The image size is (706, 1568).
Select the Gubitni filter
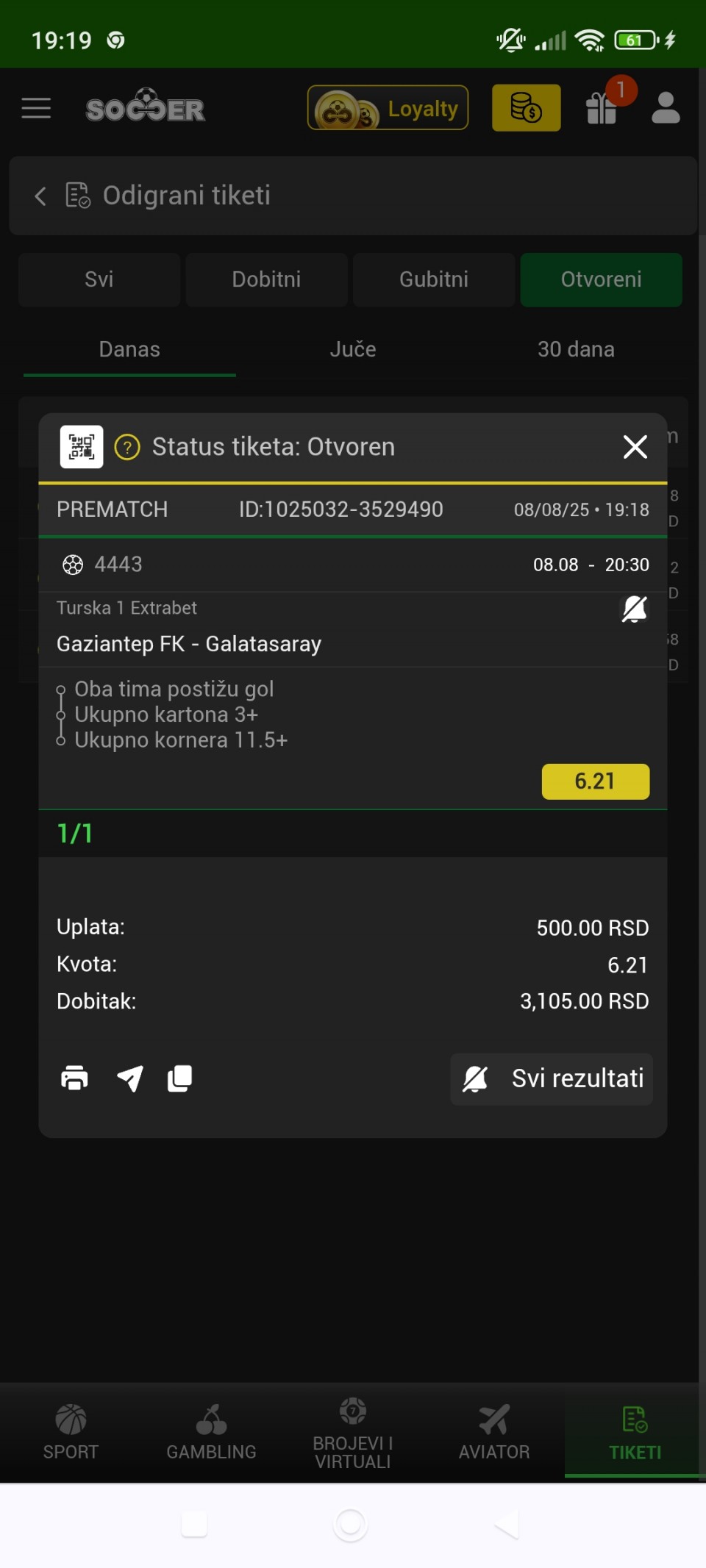pyautogui.click(x=434, y=279)
